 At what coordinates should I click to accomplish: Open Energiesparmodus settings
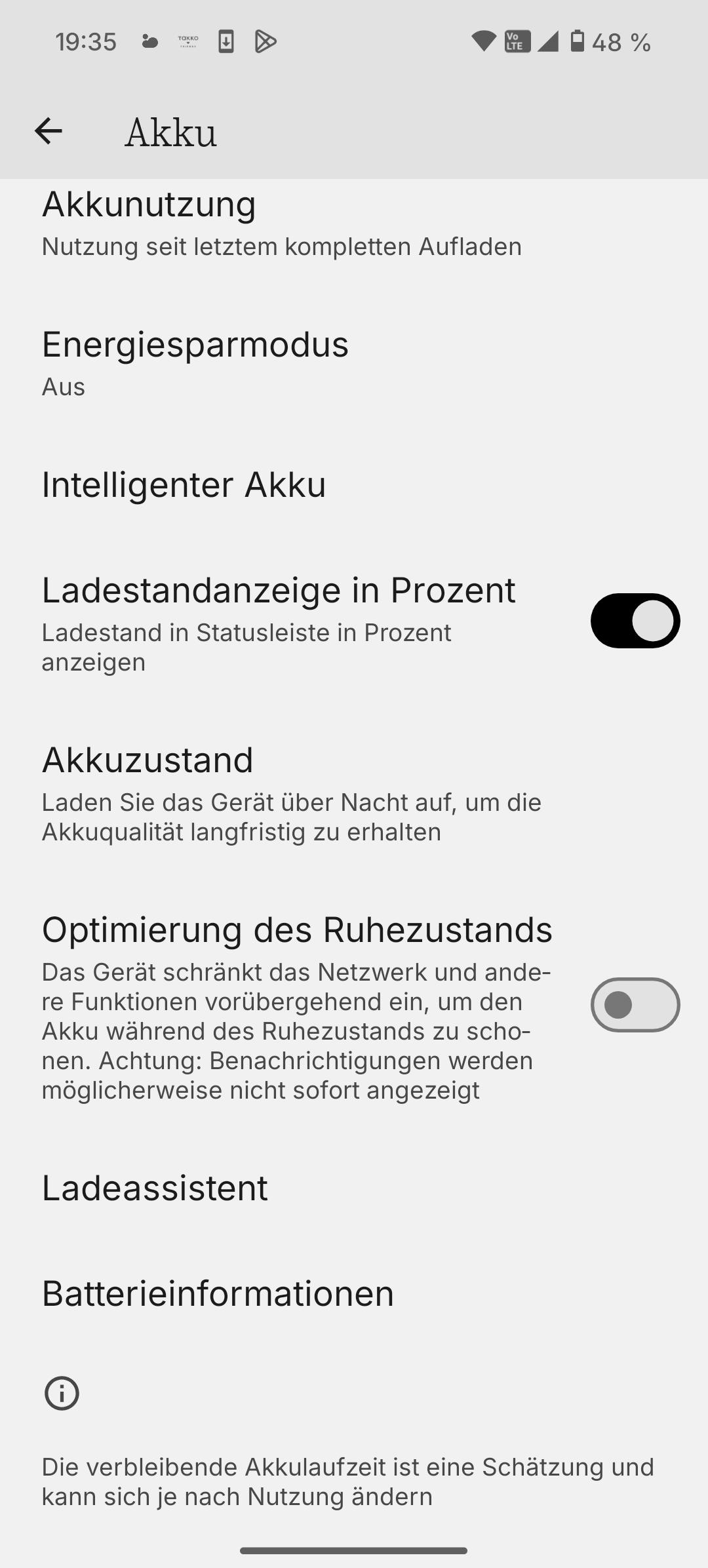click(197, 363)
